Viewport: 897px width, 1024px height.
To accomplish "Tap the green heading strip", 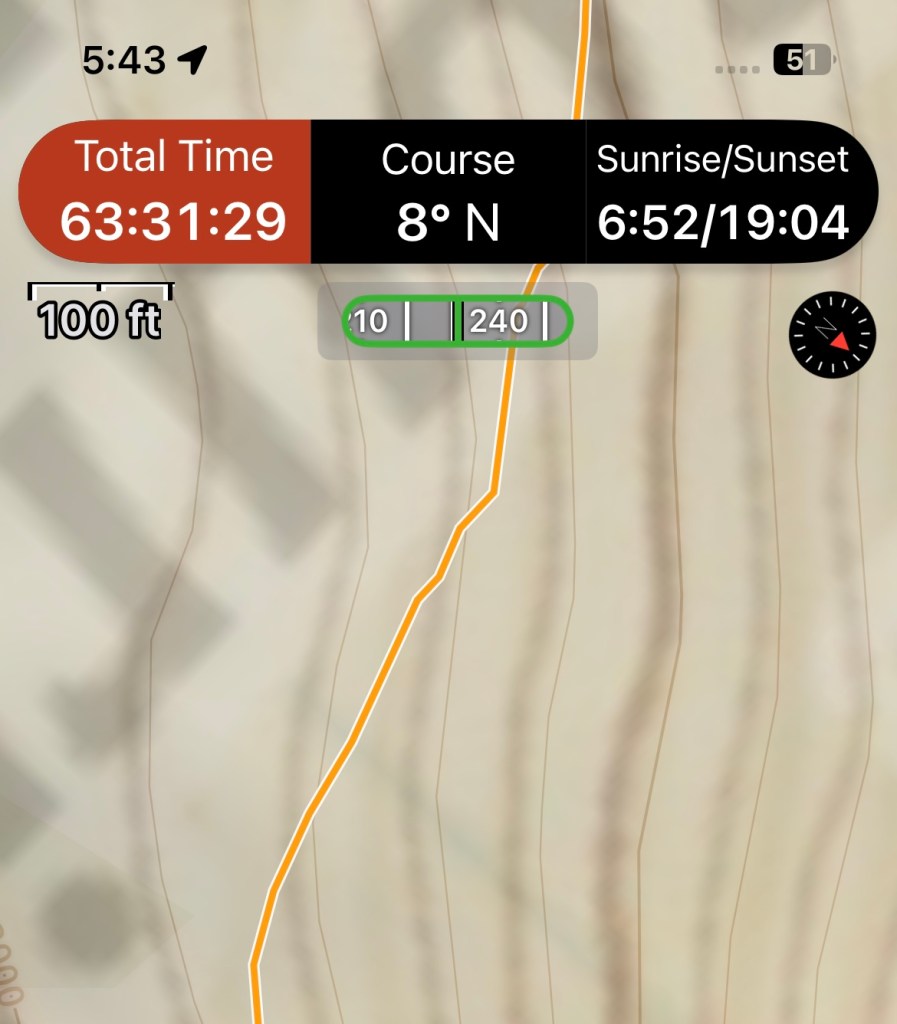I will (457, 321).
